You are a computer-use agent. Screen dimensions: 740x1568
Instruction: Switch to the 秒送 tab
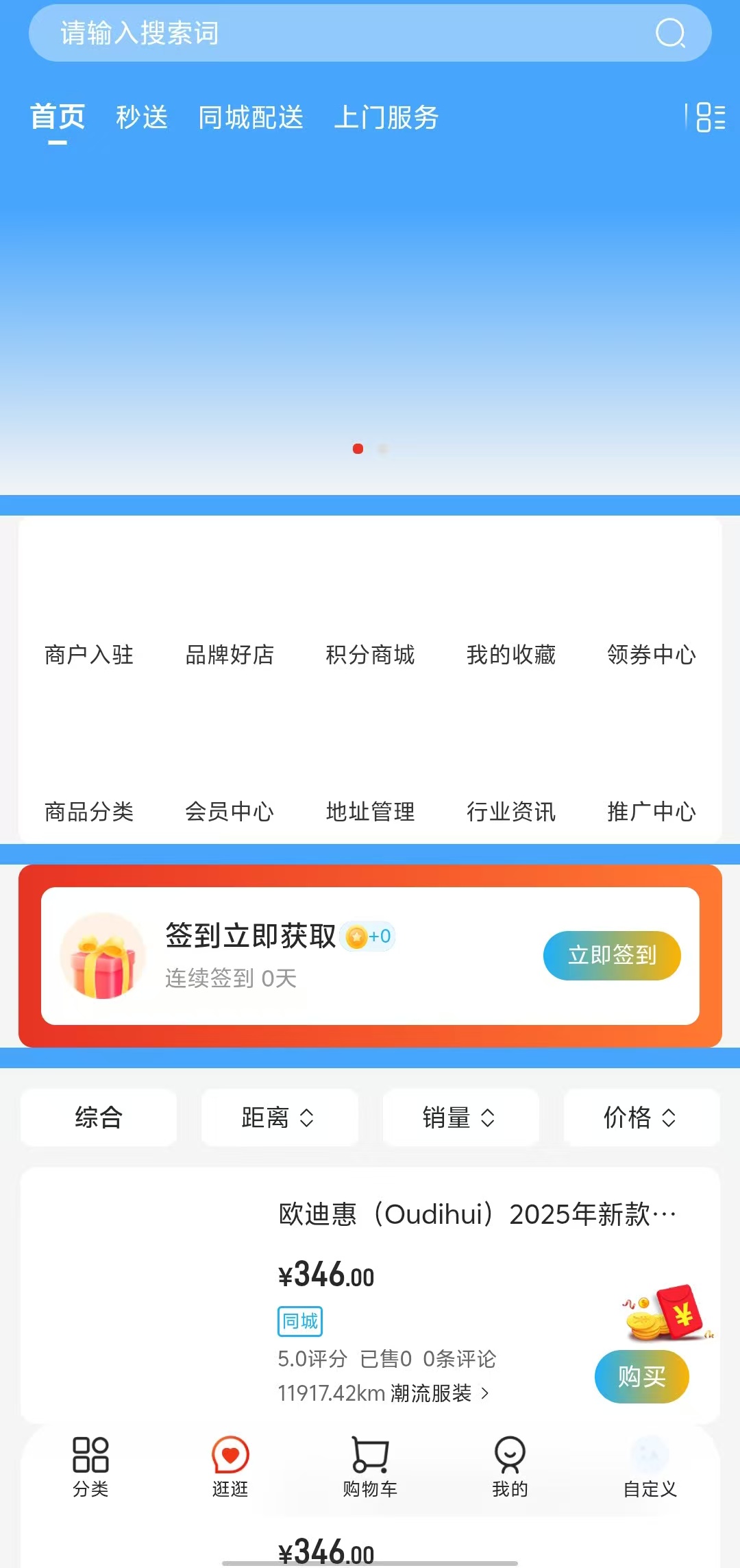pyautogui.click(x=142, y=118)
